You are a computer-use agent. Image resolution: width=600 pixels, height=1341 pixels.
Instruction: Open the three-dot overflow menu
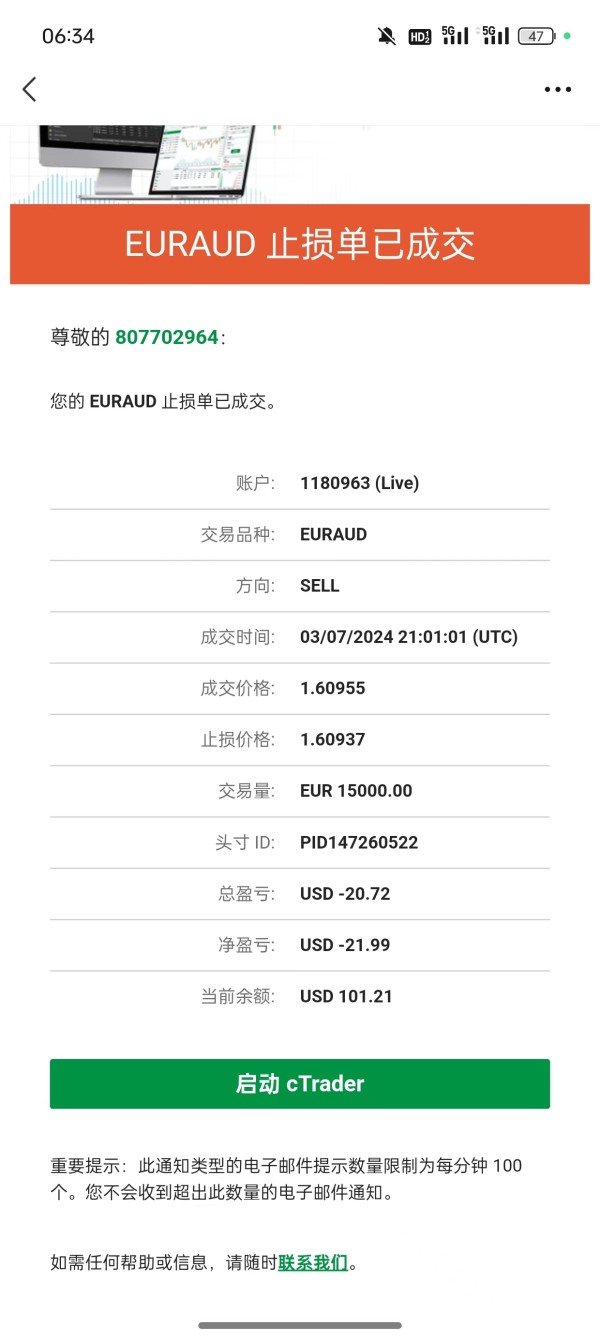click(x=557, y=89)
